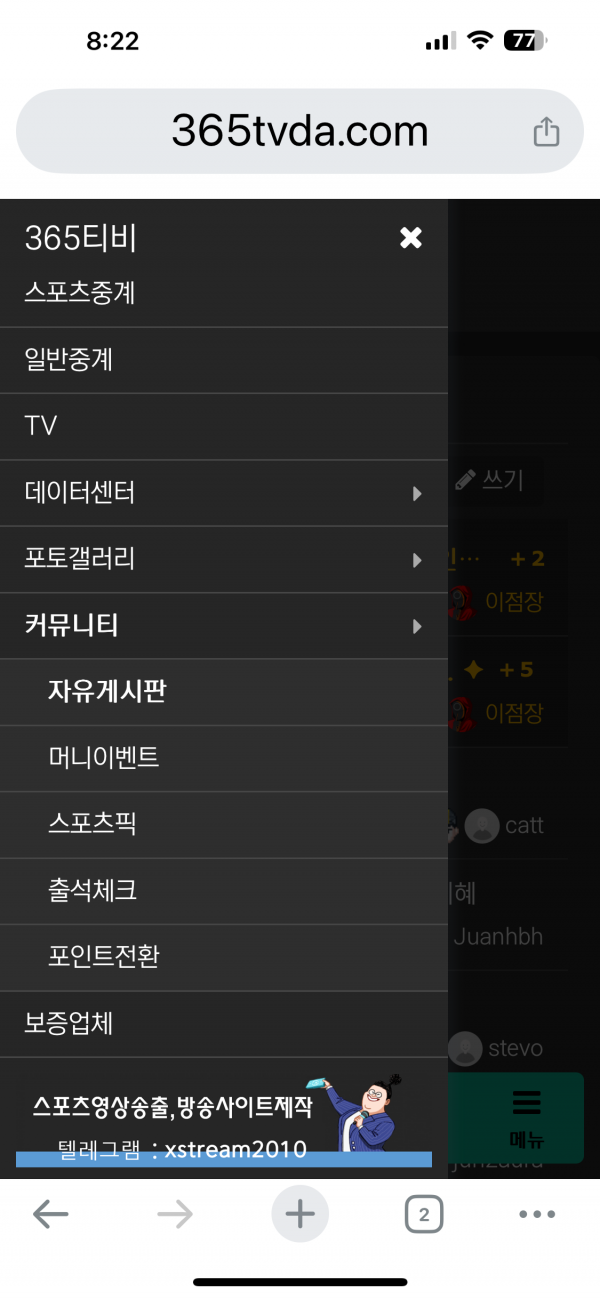The width and height of the screenshot is (600, 1299).
Task: Tap the xstream2010 telegram ad banner
Action: click(x=223, y=1120)
